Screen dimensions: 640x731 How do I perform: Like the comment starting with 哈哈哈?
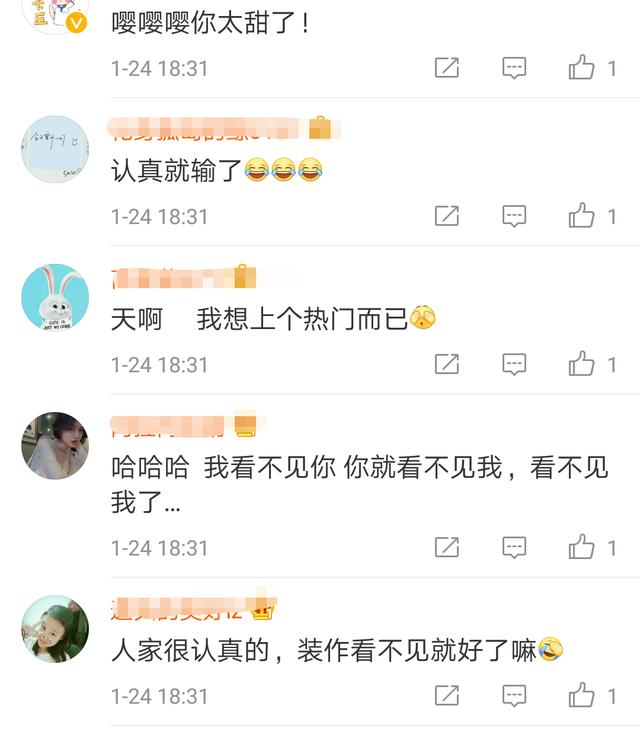coord(582,547)
